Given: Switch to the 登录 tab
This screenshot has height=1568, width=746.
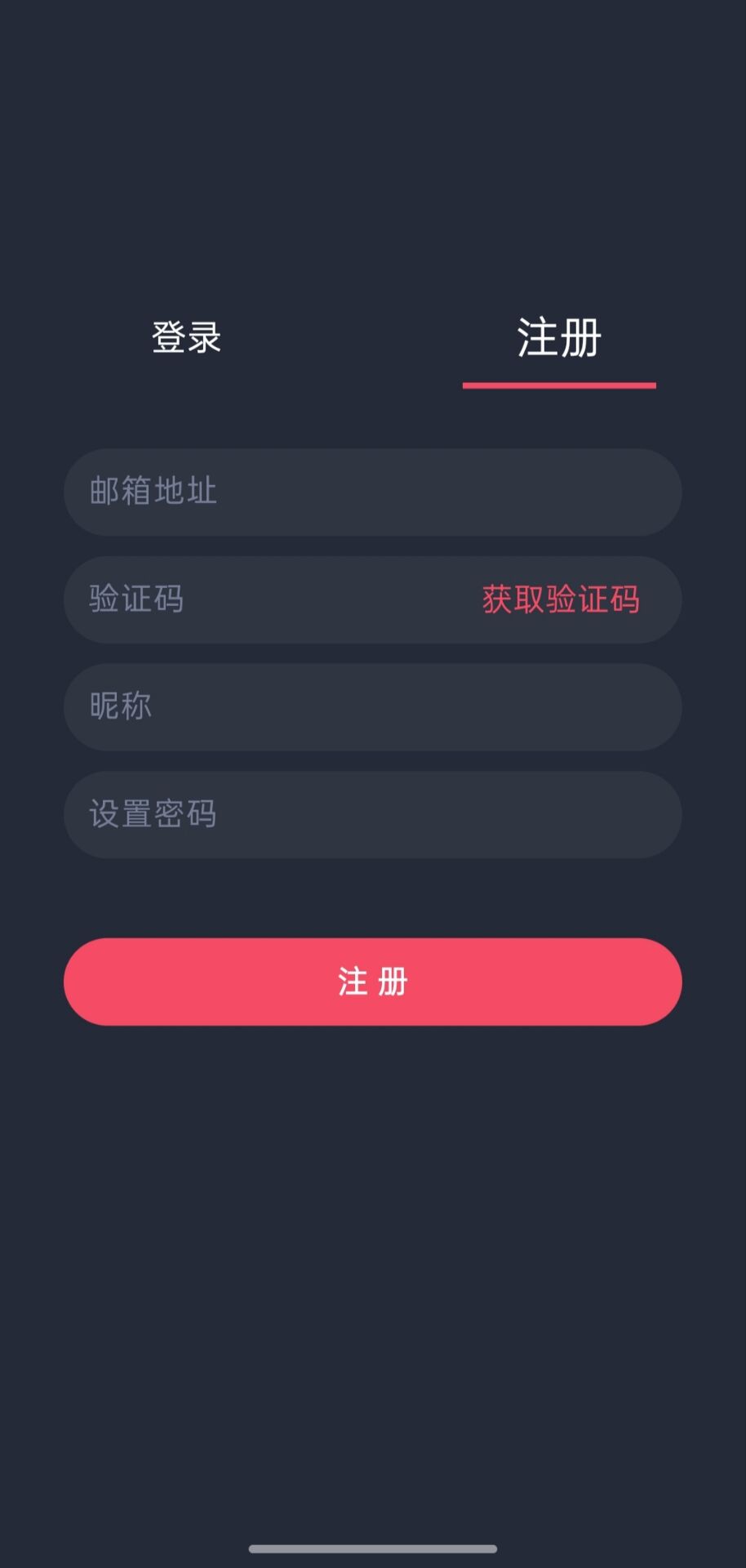Looking at the screenshot, I should click(186, 337).
